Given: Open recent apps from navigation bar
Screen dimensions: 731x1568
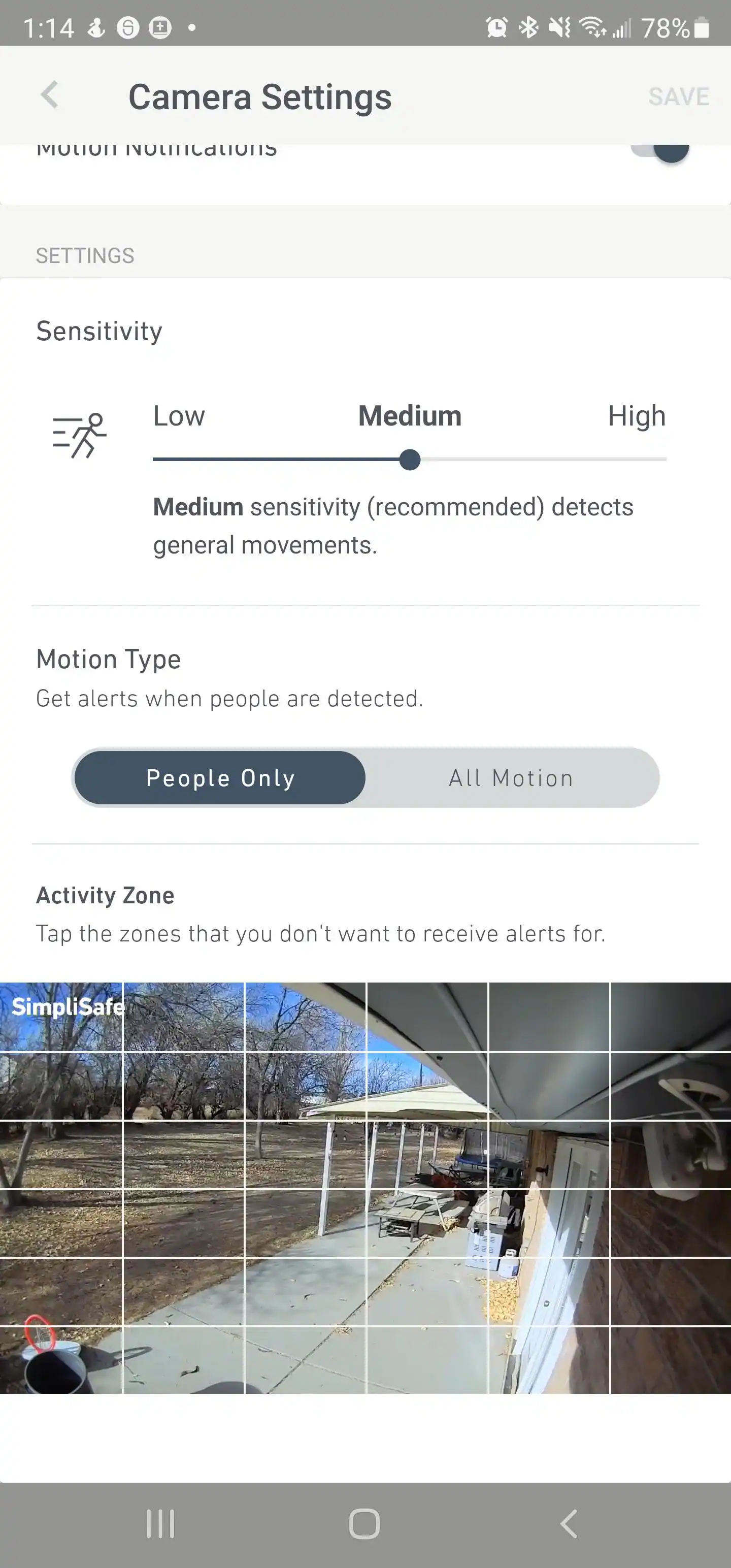Looking at the screenshot, I should tap(160, 1523).
